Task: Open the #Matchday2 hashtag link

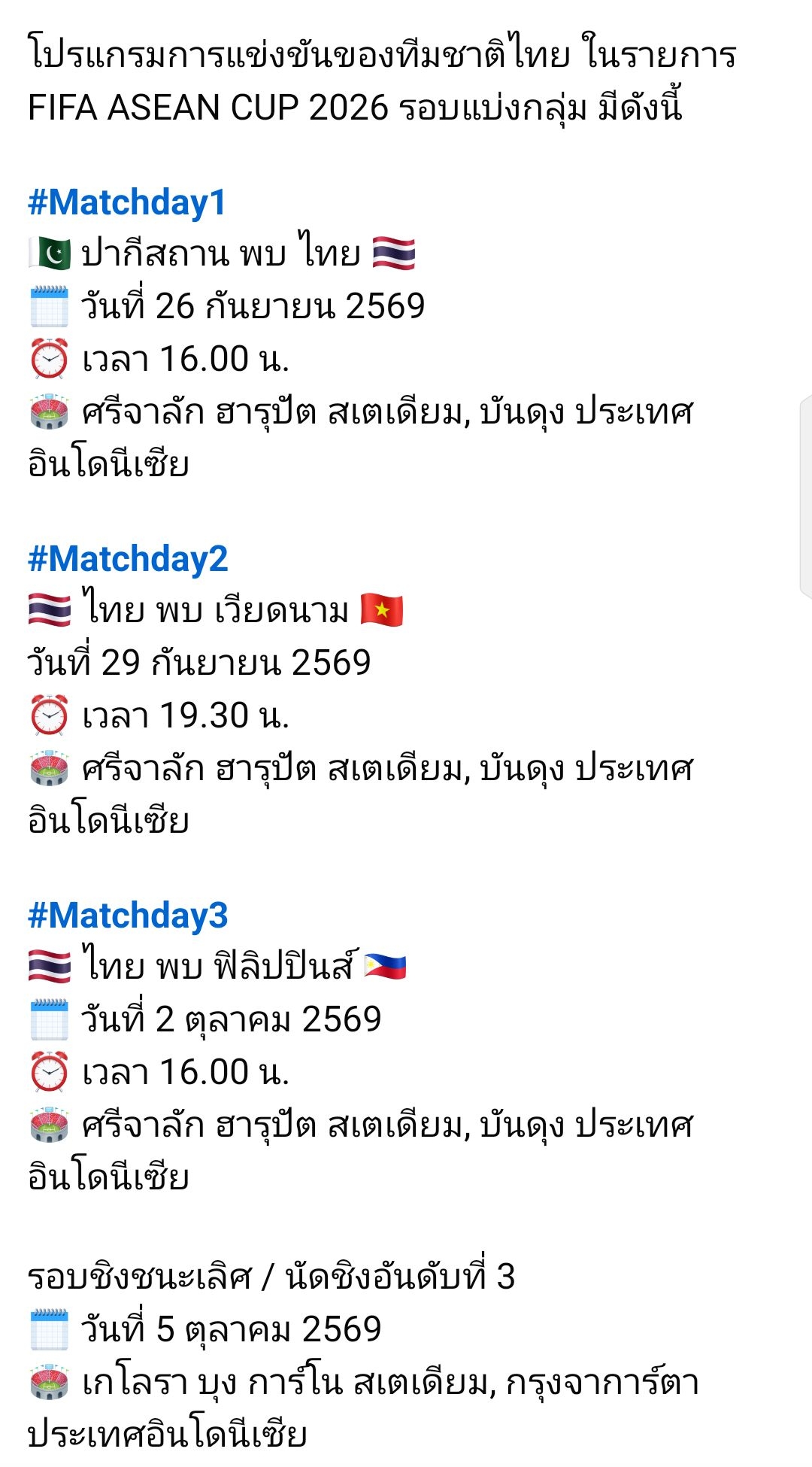Action: tap(128, 560)
